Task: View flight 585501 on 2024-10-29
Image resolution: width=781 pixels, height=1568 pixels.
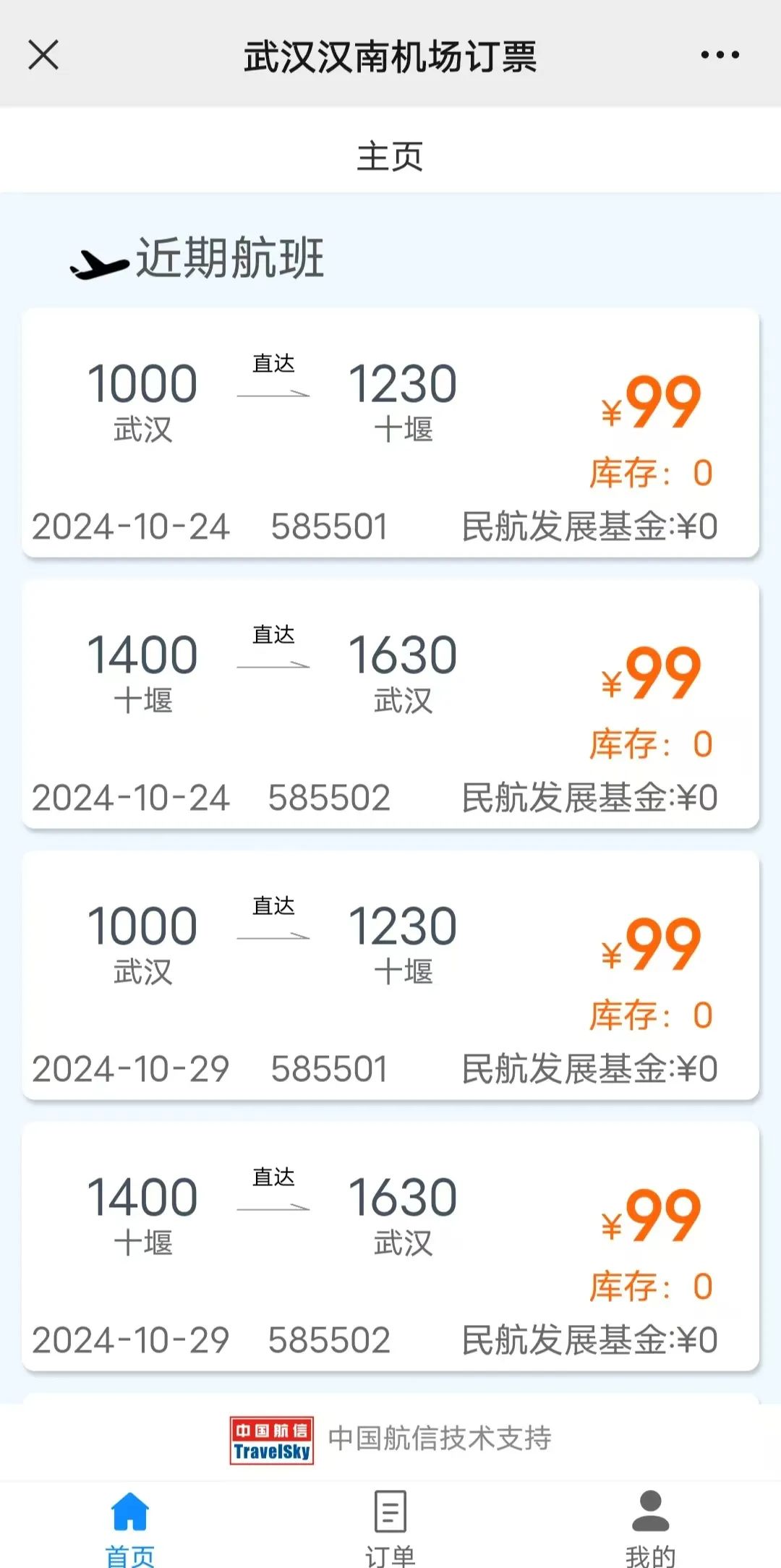Action: 390,975
